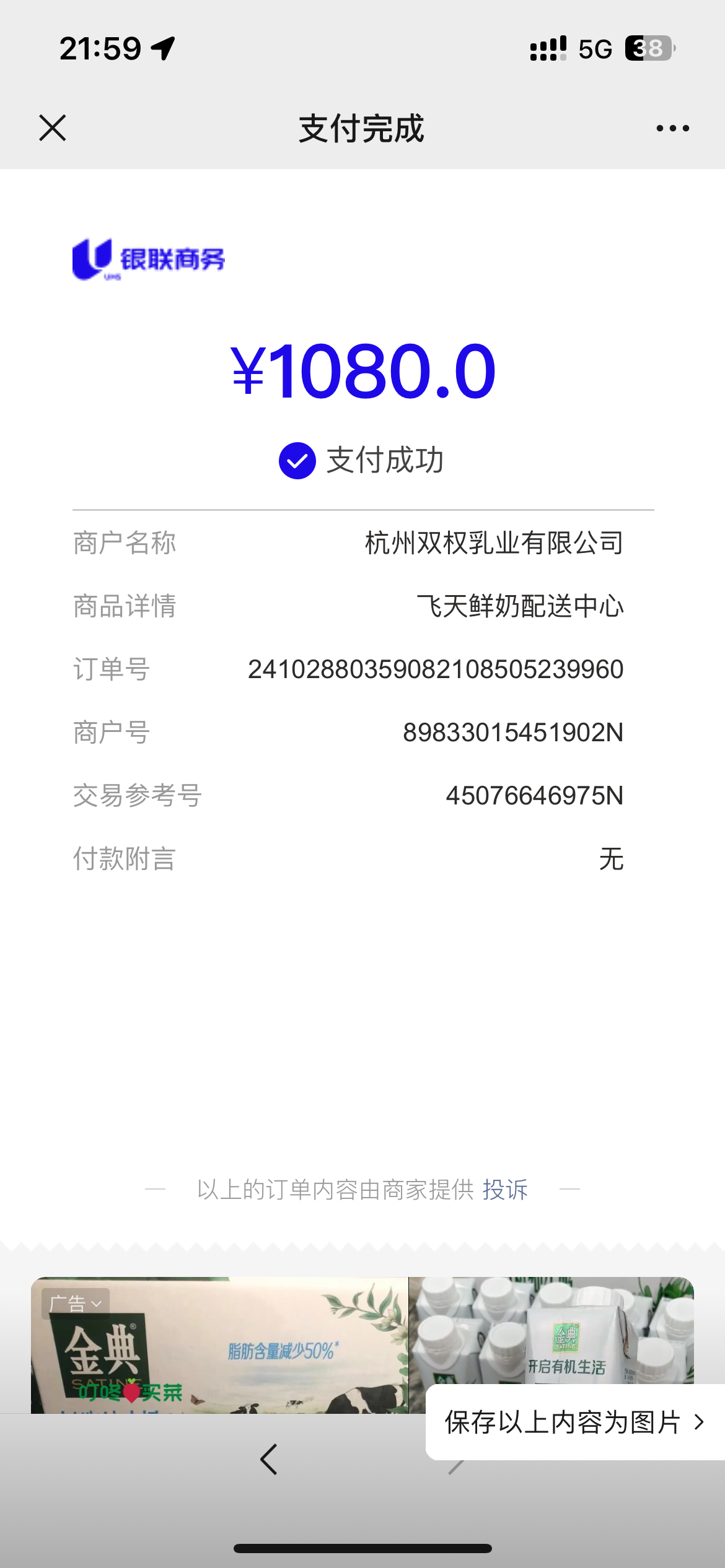Image resolution: width=725 pixels, height=1568 pixels.
Task: Open the three-dot overflow menu
Action: click(672, 128)
